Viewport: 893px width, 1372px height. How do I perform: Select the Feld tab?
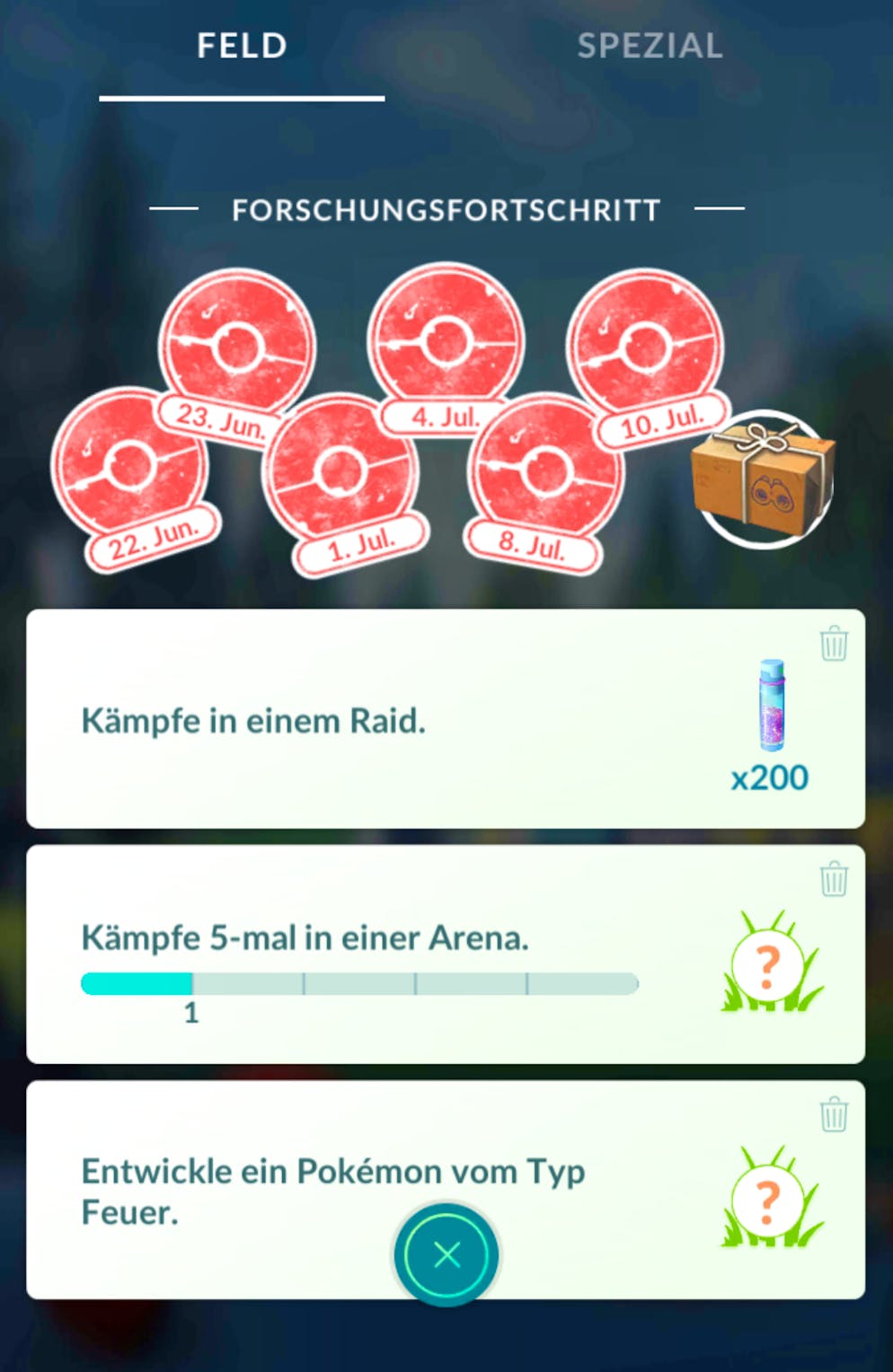(242, 46)
